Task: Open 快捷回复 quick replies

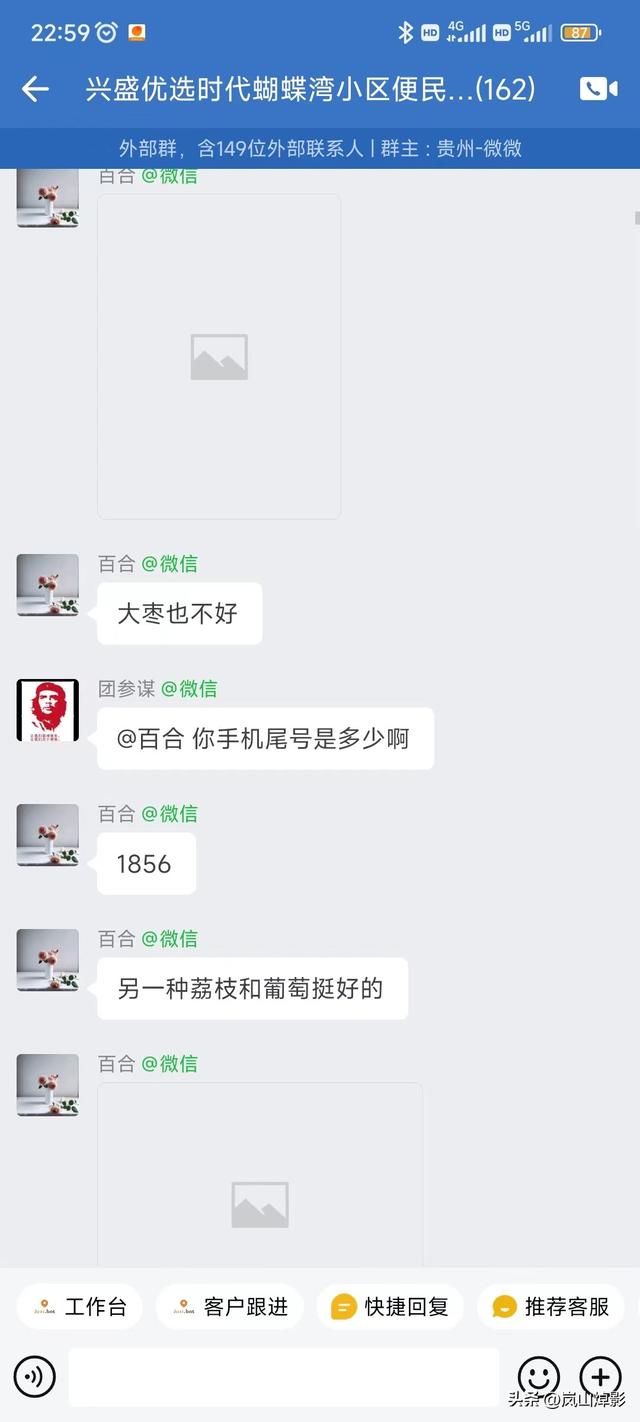Action: [x=390, y=1306]
